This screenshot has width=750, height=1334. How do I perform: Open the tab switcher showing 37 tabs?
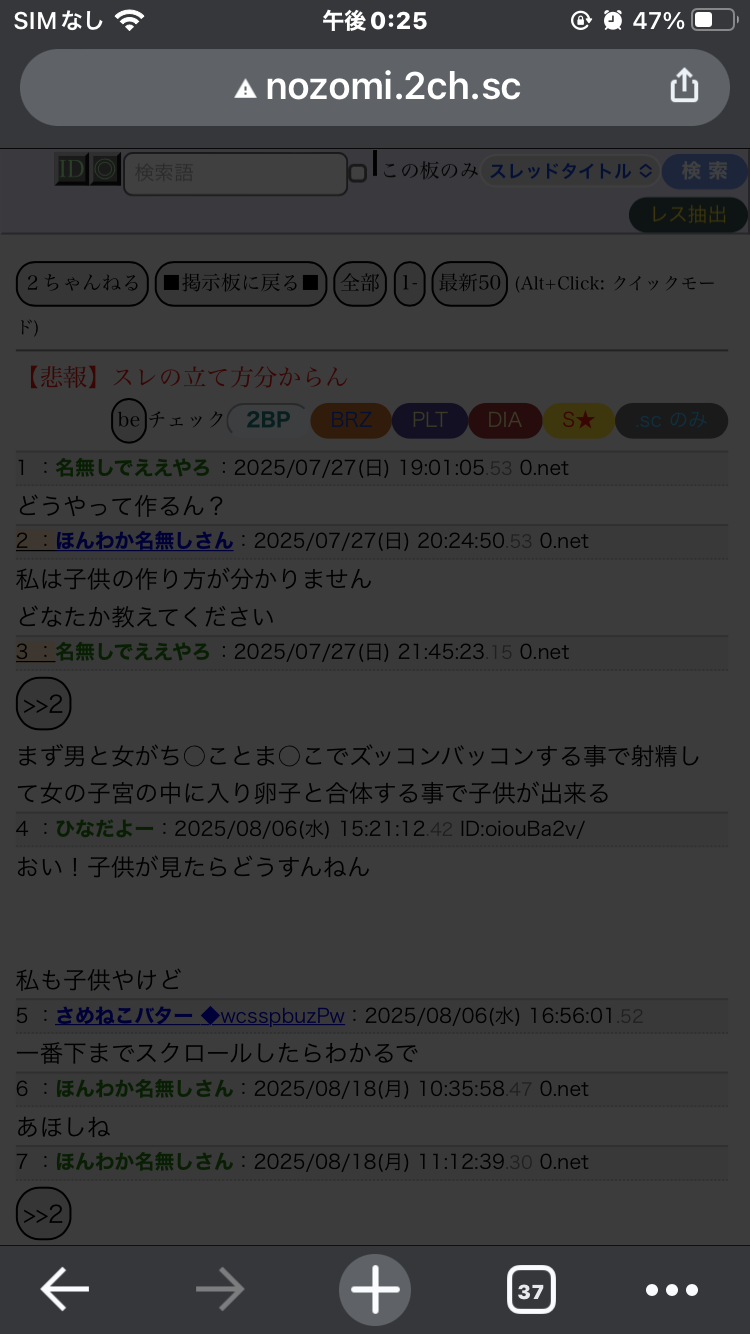pyautogui.click(x=531, y=1290)
